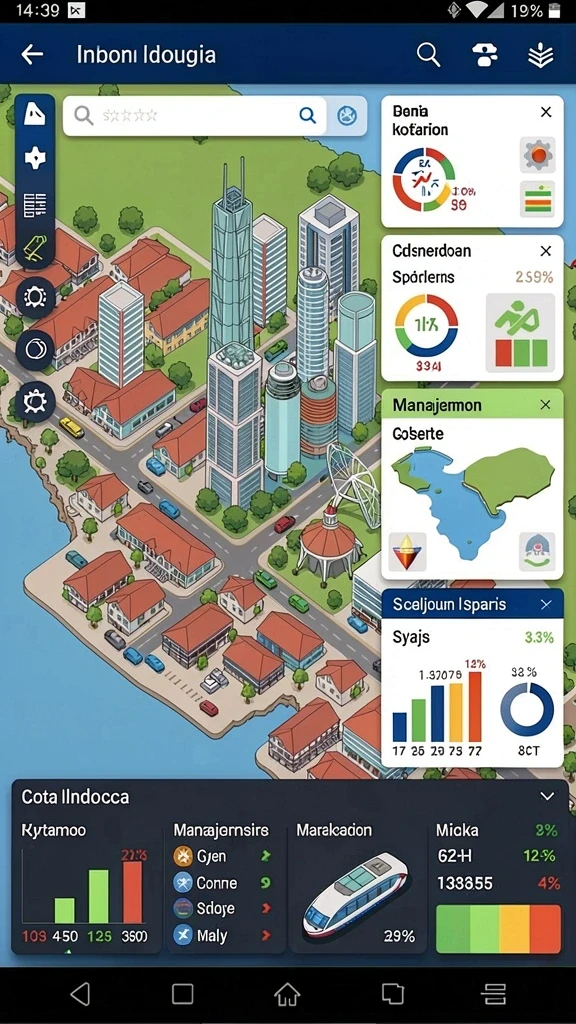
Task: Select the Conne row in Manajernsirs
Action: coord(223,883)
